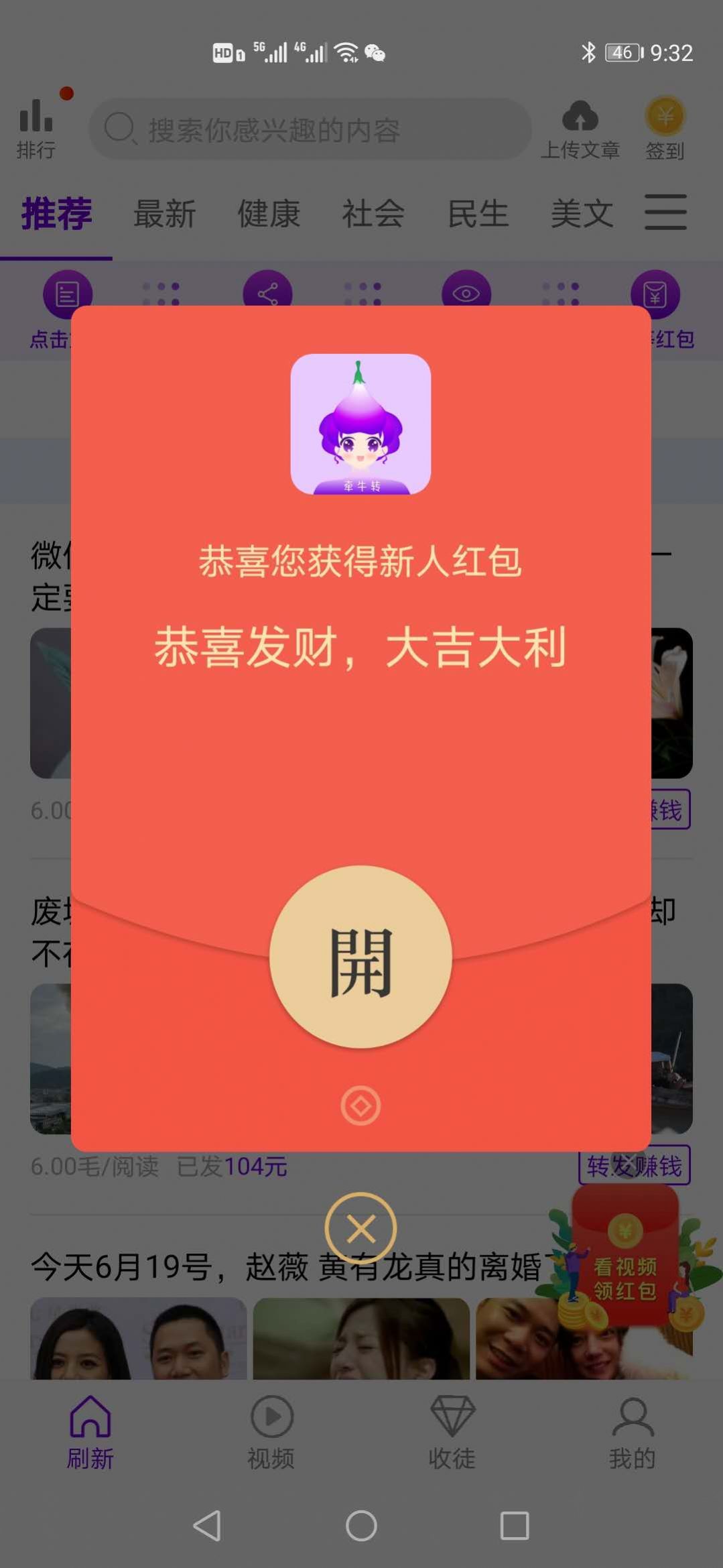This screenshot has height=1568, width=723.
Task: Switch to the 健康 tab
Action: coord(269,215)
